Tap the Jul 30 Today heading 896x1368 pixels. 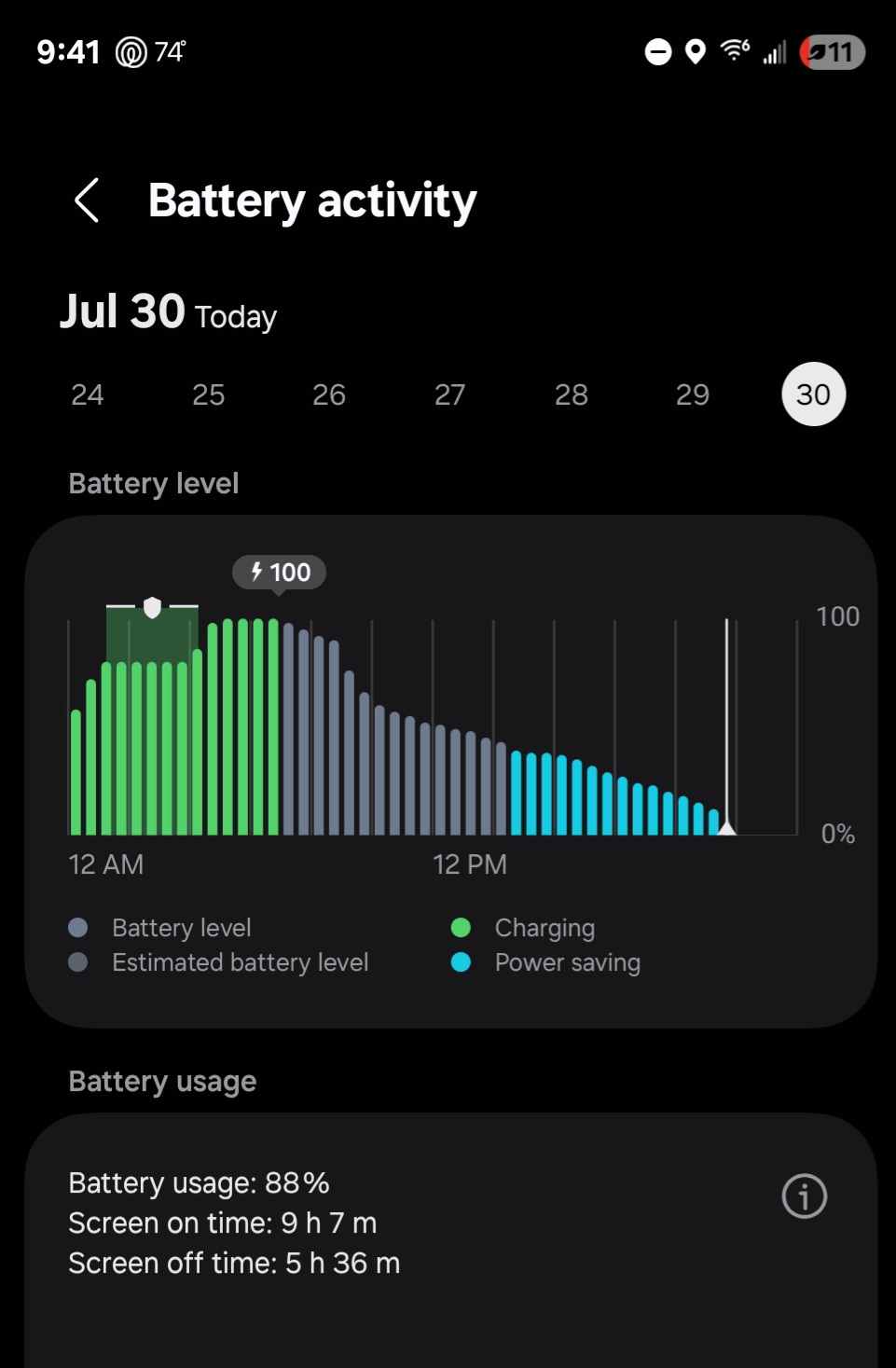(x=168, y=313)
